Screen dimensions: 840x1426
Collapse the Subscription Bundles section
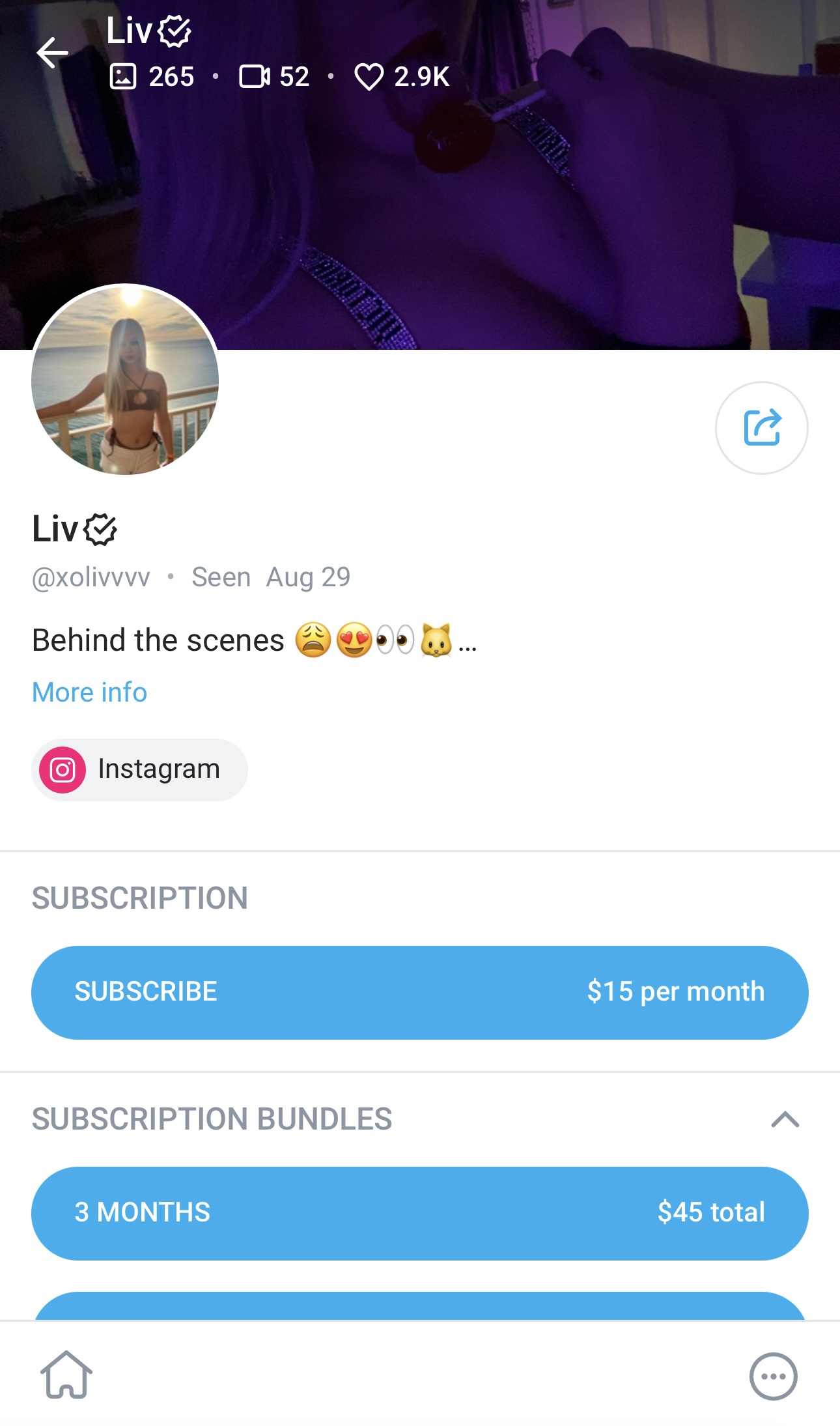pyautogui.click(x=785, y=1119)
